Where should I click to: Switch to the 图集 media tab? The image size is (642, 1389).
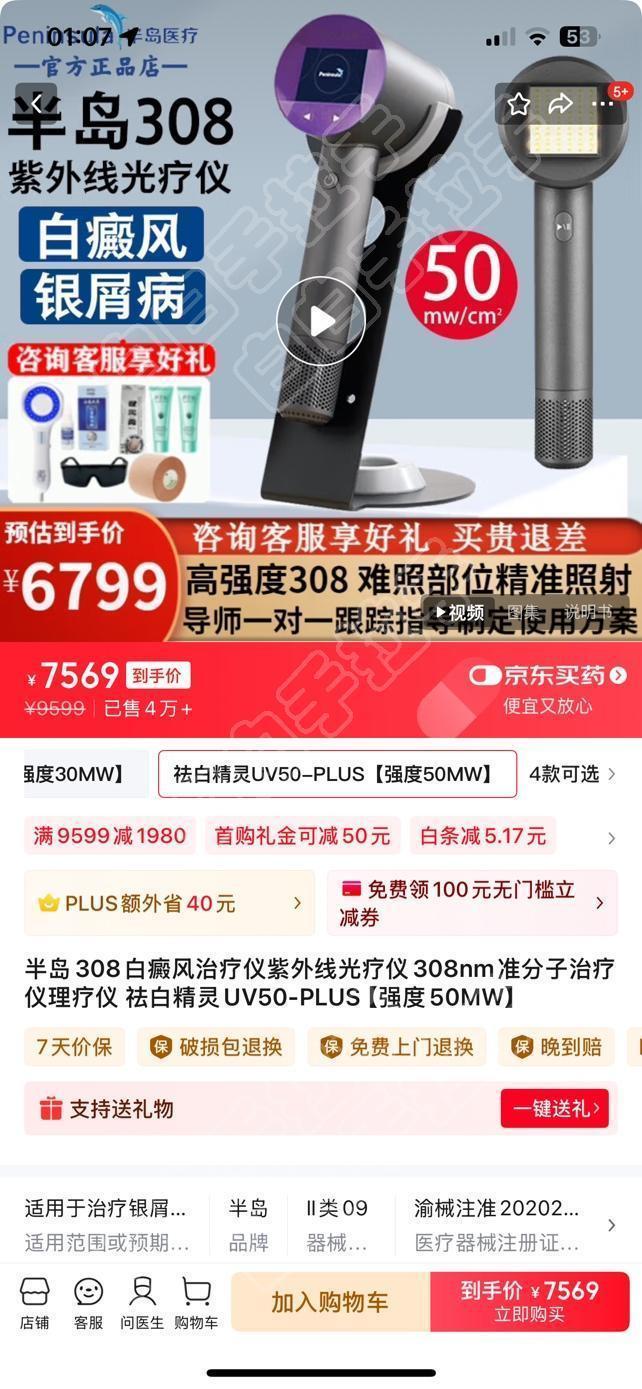(522, 612)
